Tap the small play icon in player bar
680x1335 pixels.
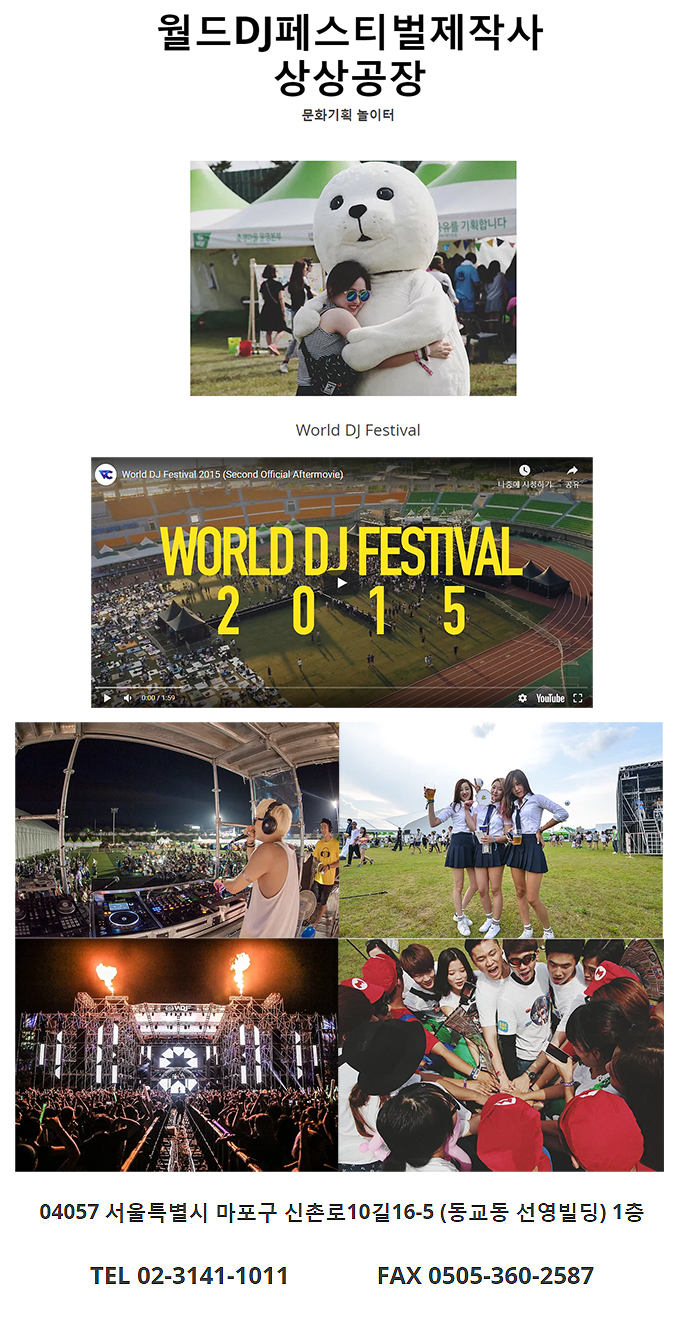click(107, 698)
